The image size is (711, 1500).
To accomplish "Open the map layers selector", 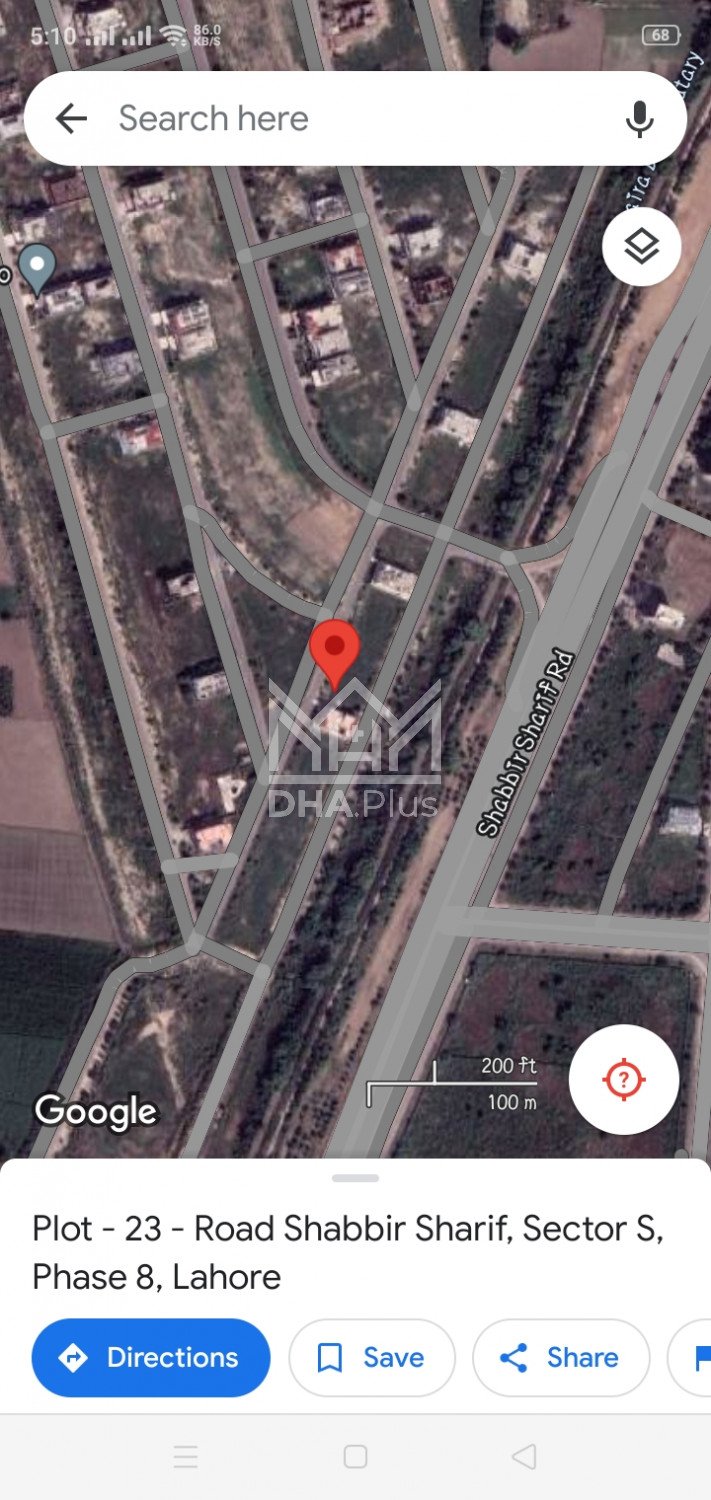I will (x=641, y=247).
